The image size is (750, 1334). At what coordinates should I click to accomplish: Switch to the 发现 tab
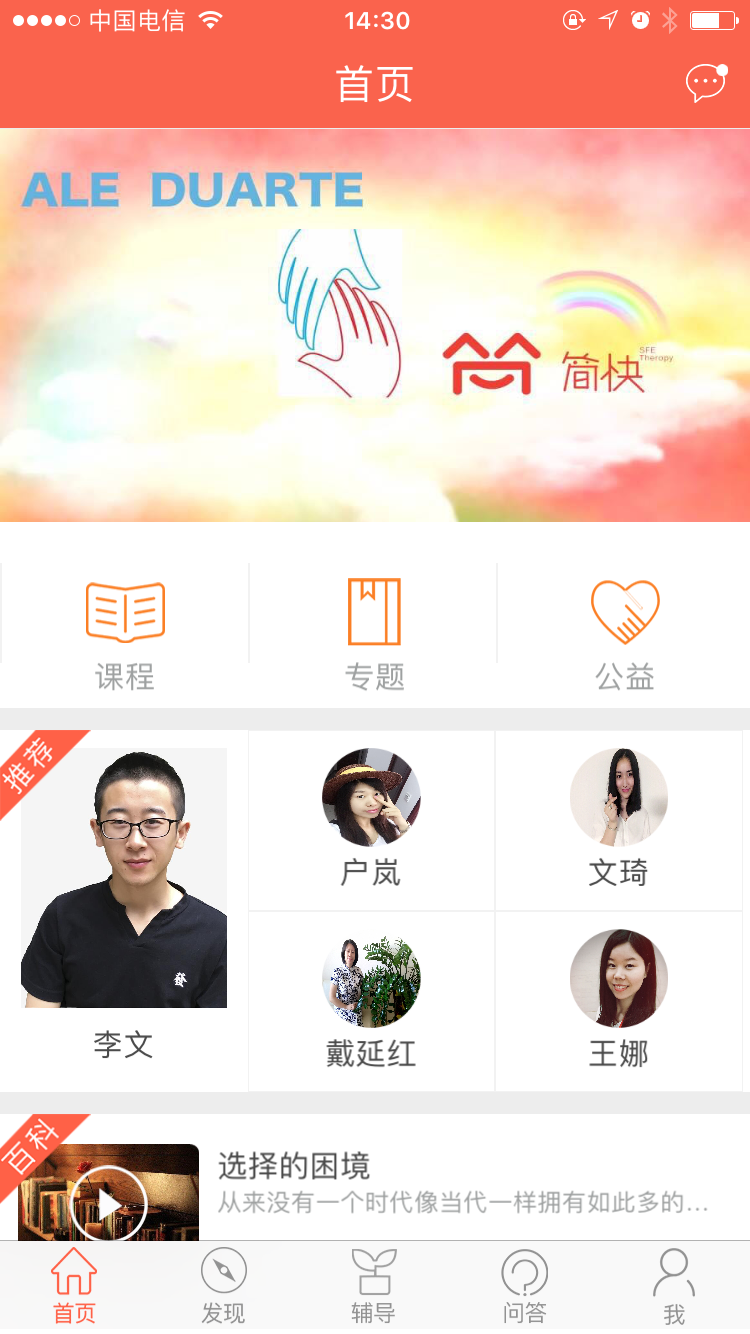click(x=223, y=1287)
